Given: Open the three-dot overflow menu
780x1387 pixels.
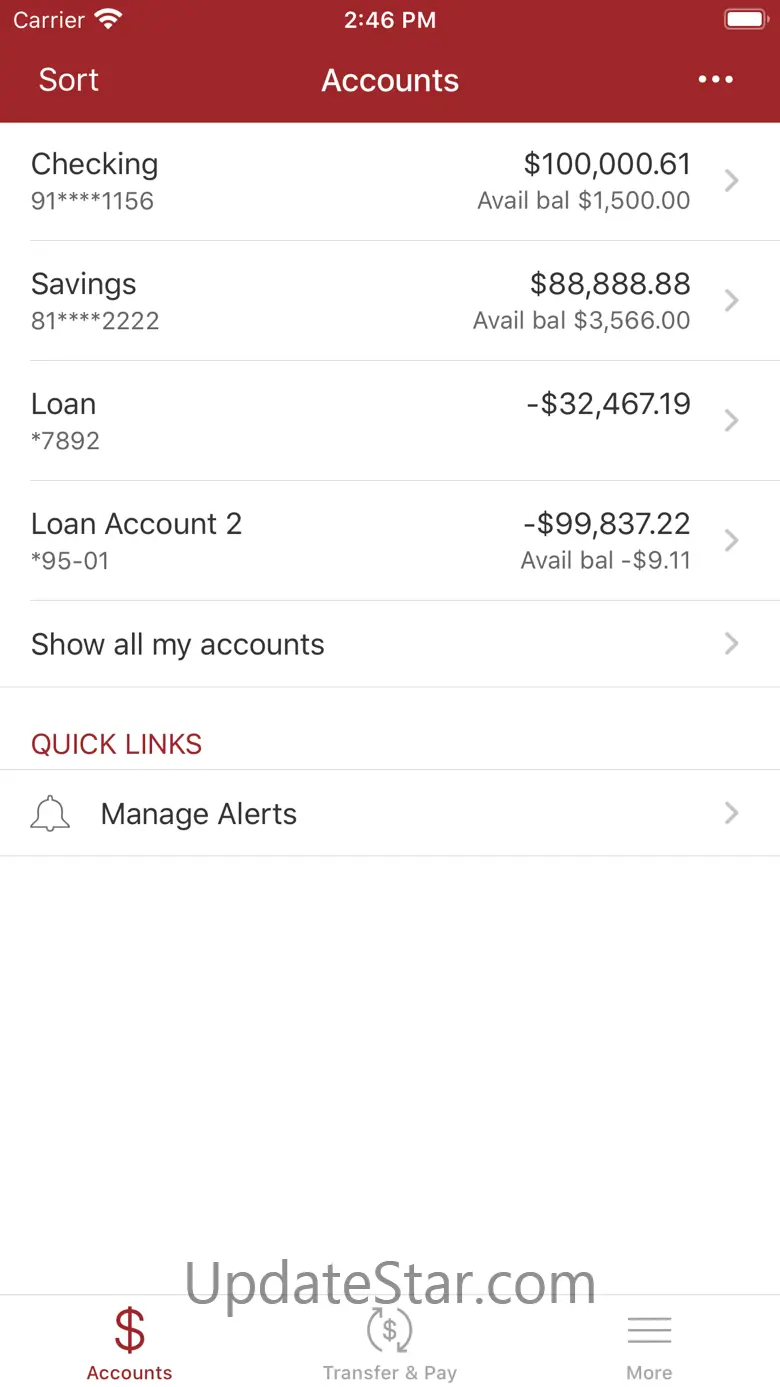Looking at the screenshot, I should pos(715,80).
